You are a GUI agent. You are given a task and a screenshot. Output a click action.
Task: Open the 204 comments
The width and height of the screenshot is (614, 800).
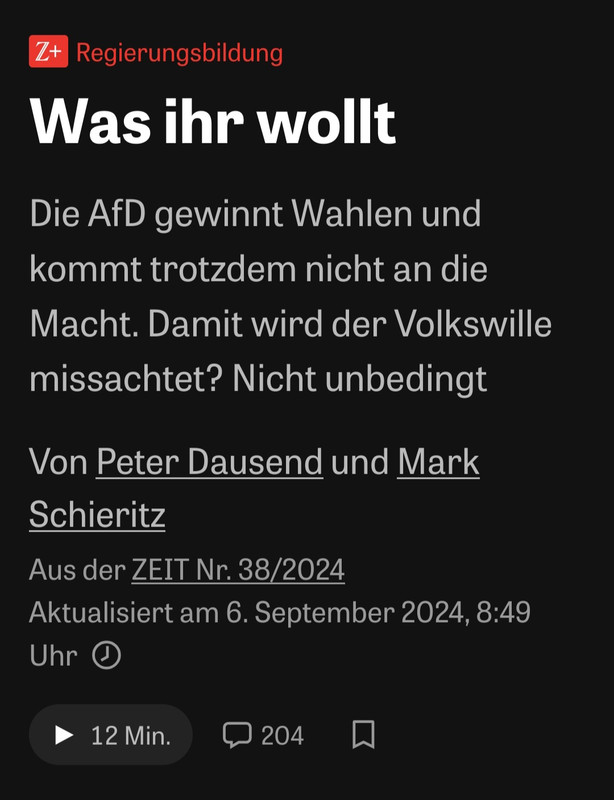point(263,736)
